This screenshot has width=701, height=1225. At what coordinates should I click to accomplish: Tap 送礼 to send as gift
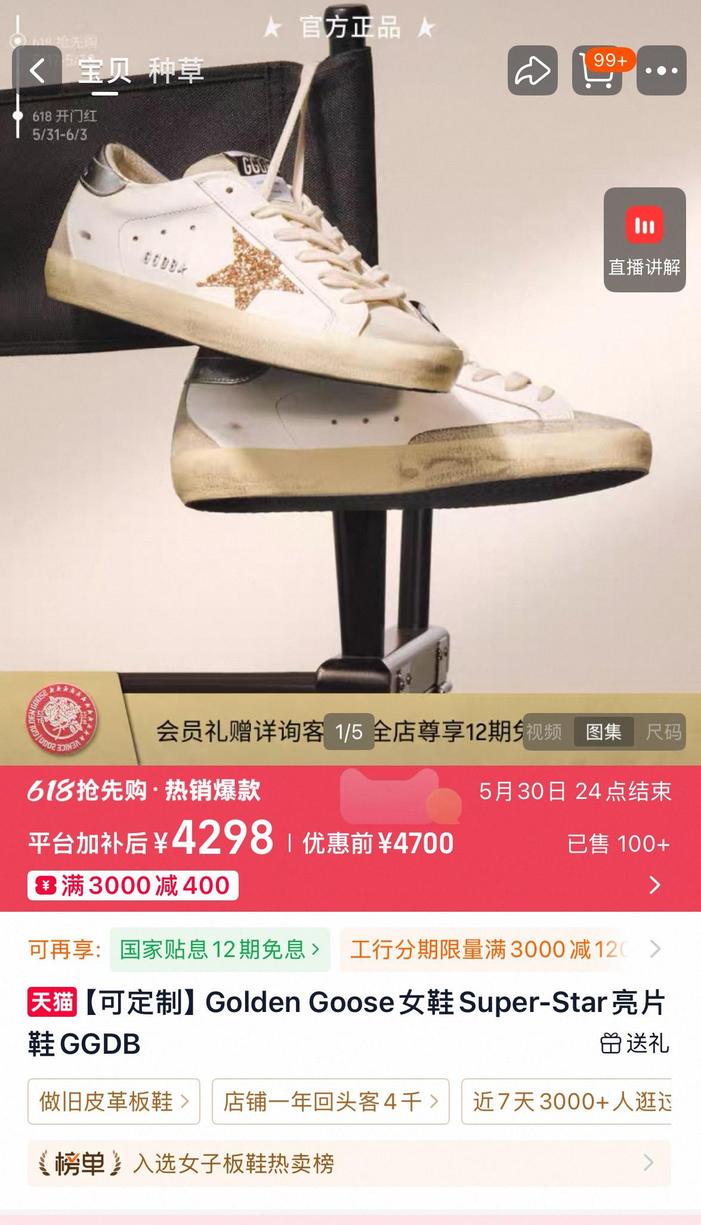pyautogui.click(x=635, y=1044)
